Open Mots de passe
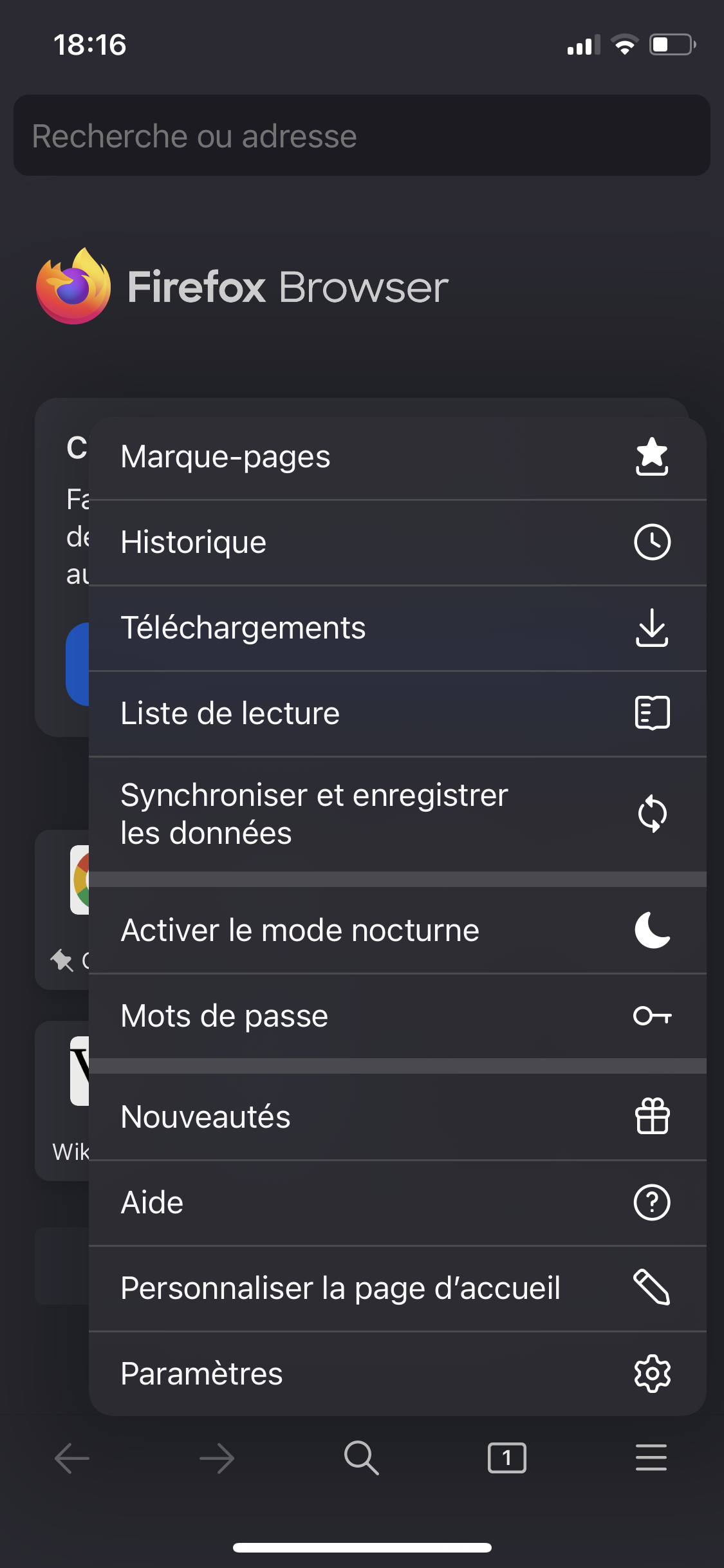The image size is (724, 1568). pos(396,1016)
